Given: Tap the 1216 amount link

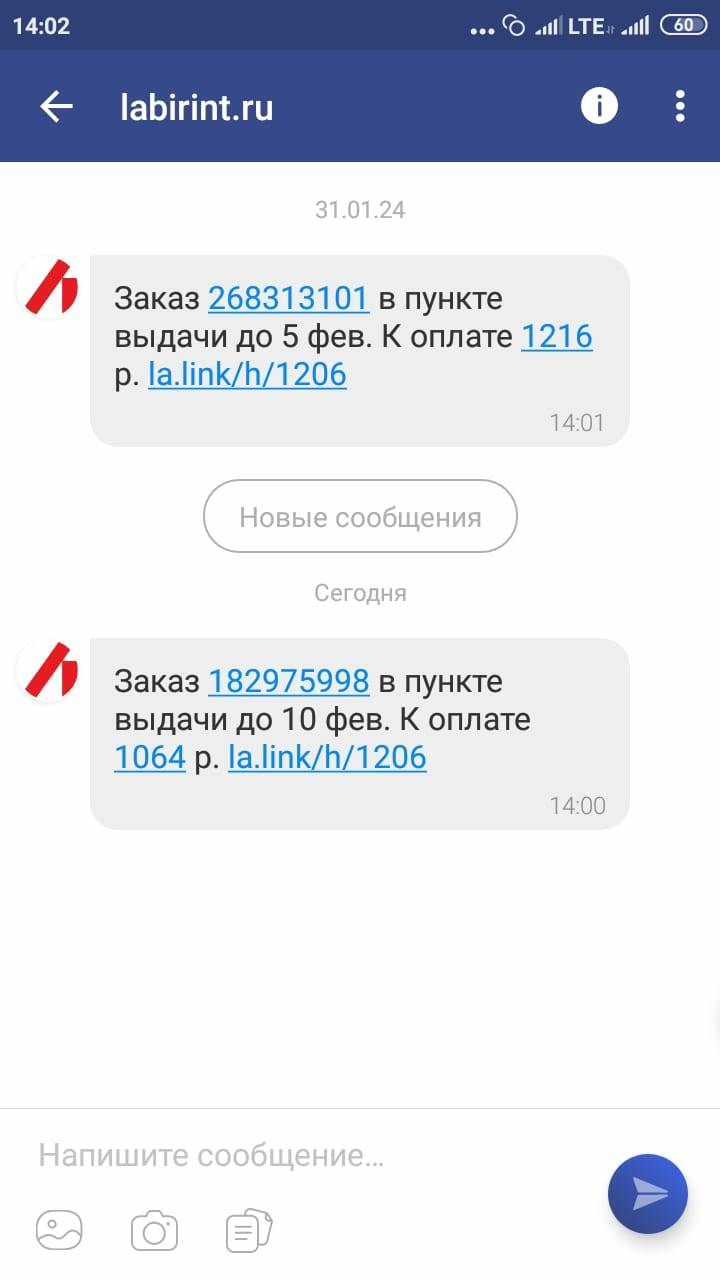Looking at the screenshot, I should coord(557,336).
